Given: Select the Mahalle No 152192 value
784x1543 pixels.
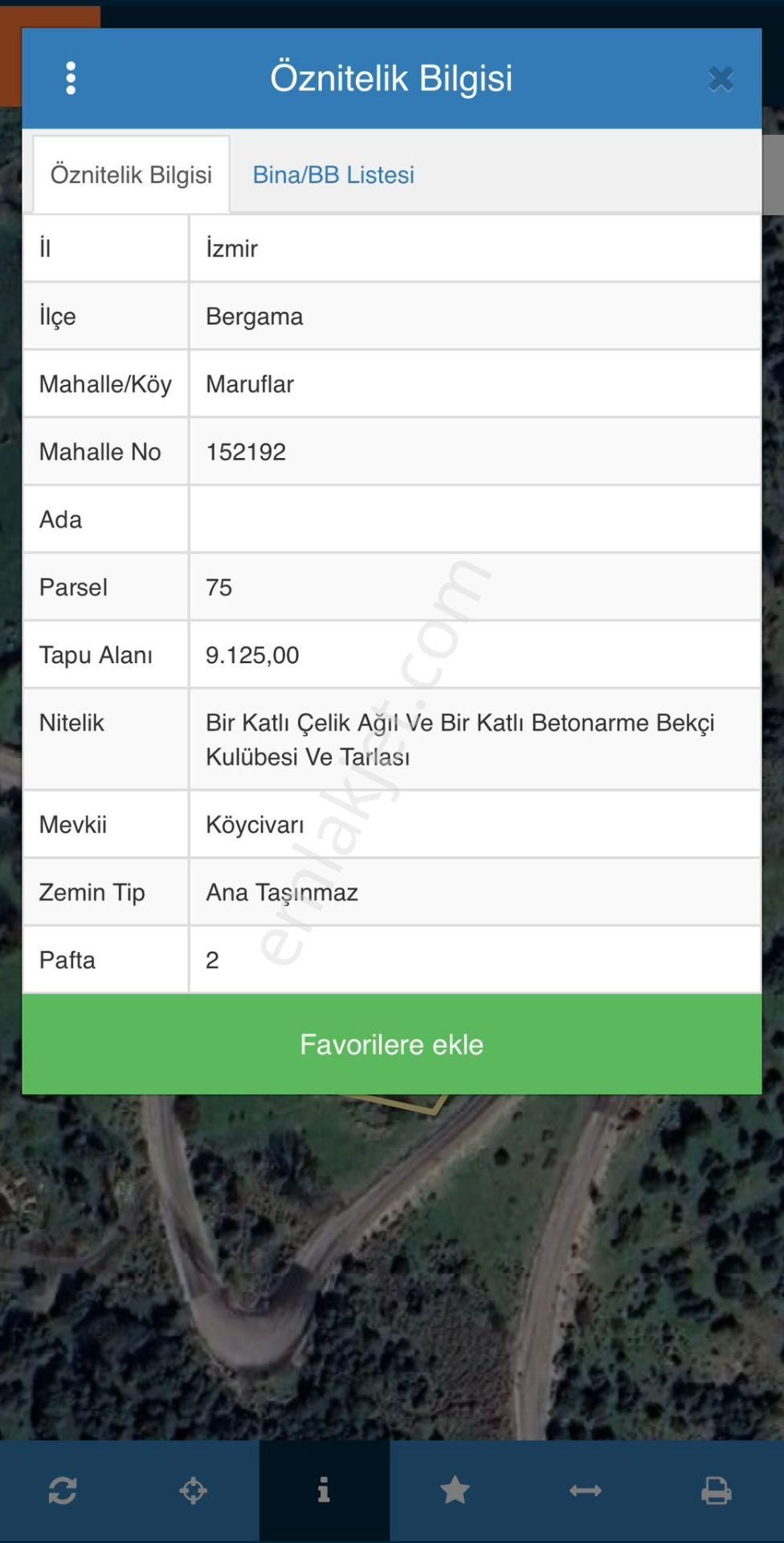Looking at the screenshot, I should coord(246,452).
